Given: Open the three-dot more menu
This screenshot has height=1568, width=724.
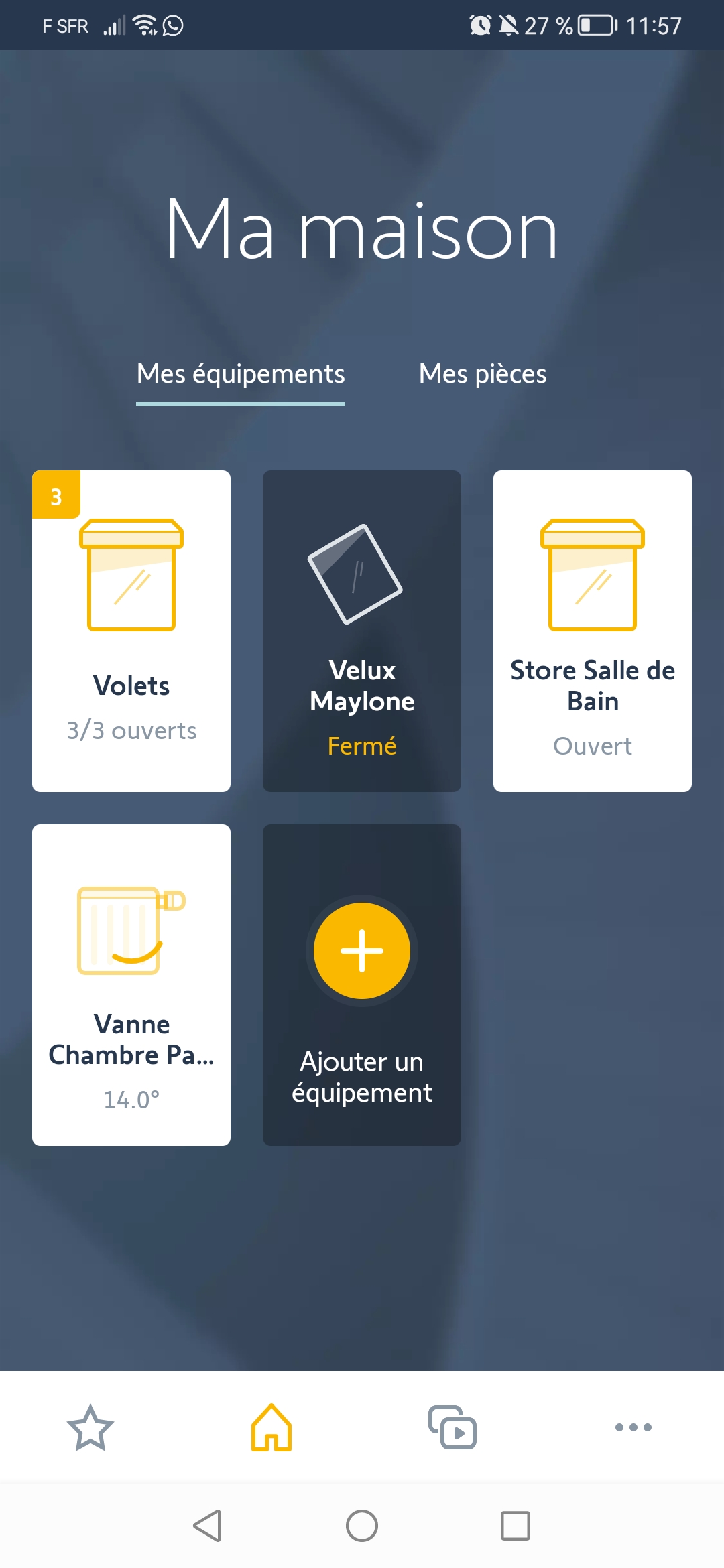Looking at the screenshot, I should [x=633, y=1427].
